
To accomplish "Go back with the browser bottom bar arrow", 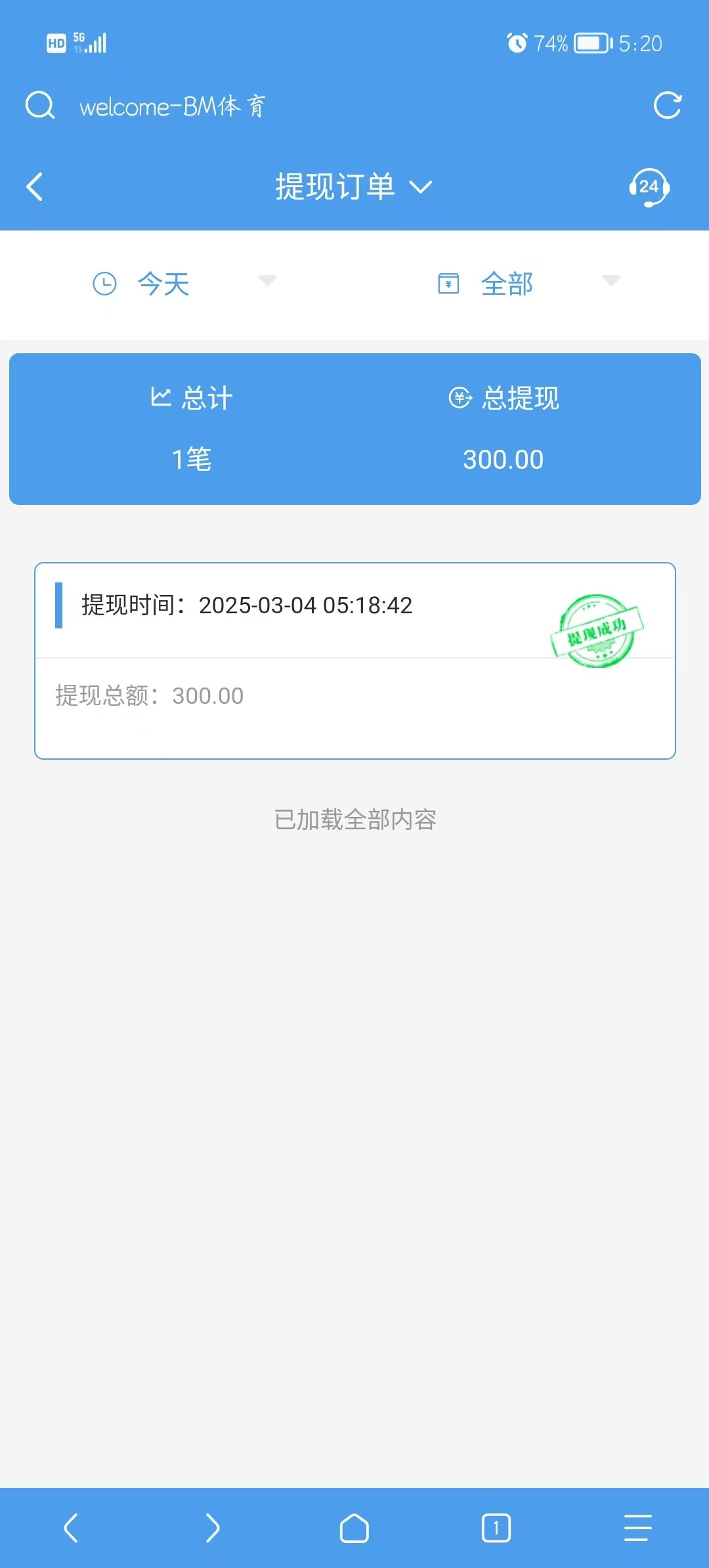I will coord(71,1528).
